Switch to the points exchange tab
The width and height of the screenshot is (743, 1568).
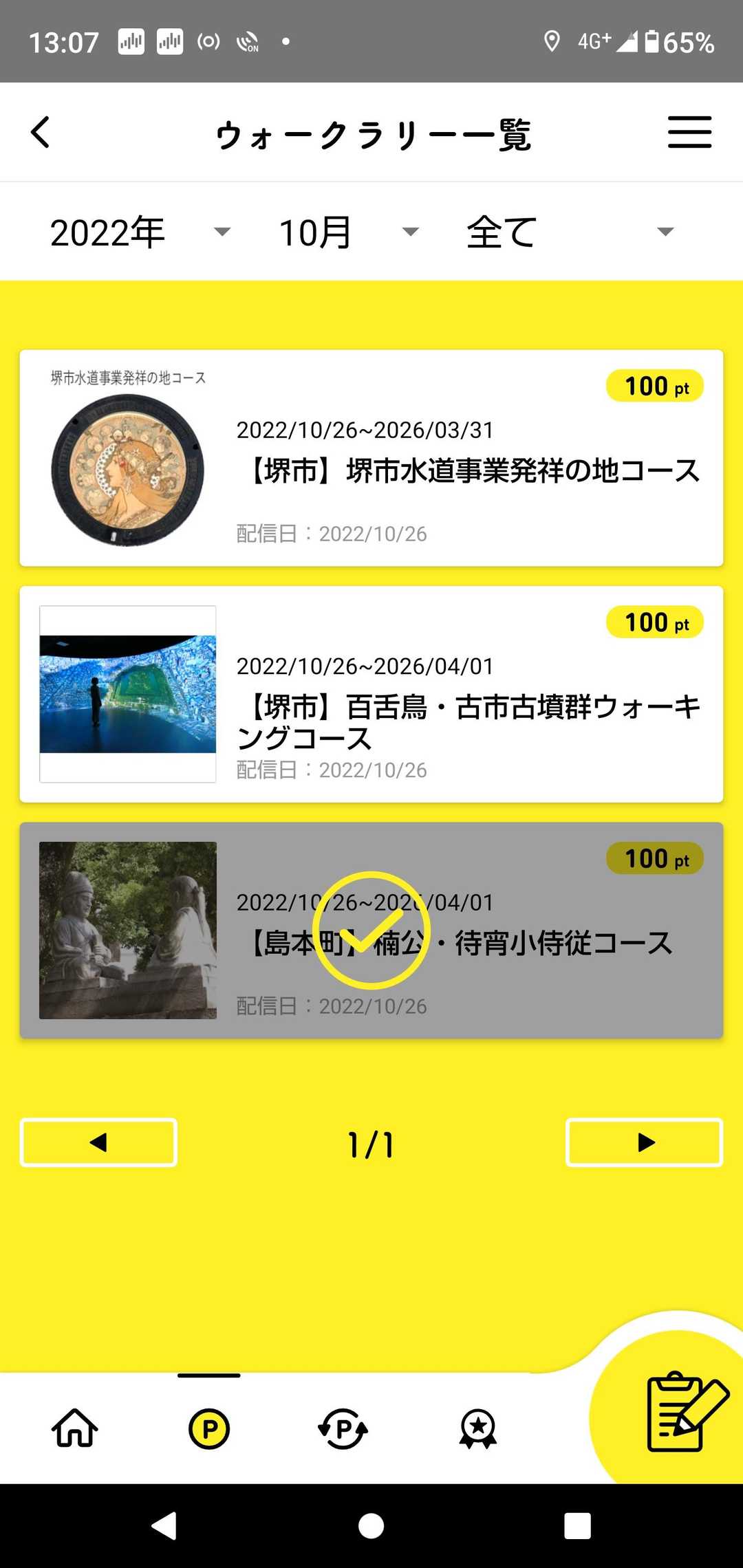pyautogui.click(x=343, y=1428)
